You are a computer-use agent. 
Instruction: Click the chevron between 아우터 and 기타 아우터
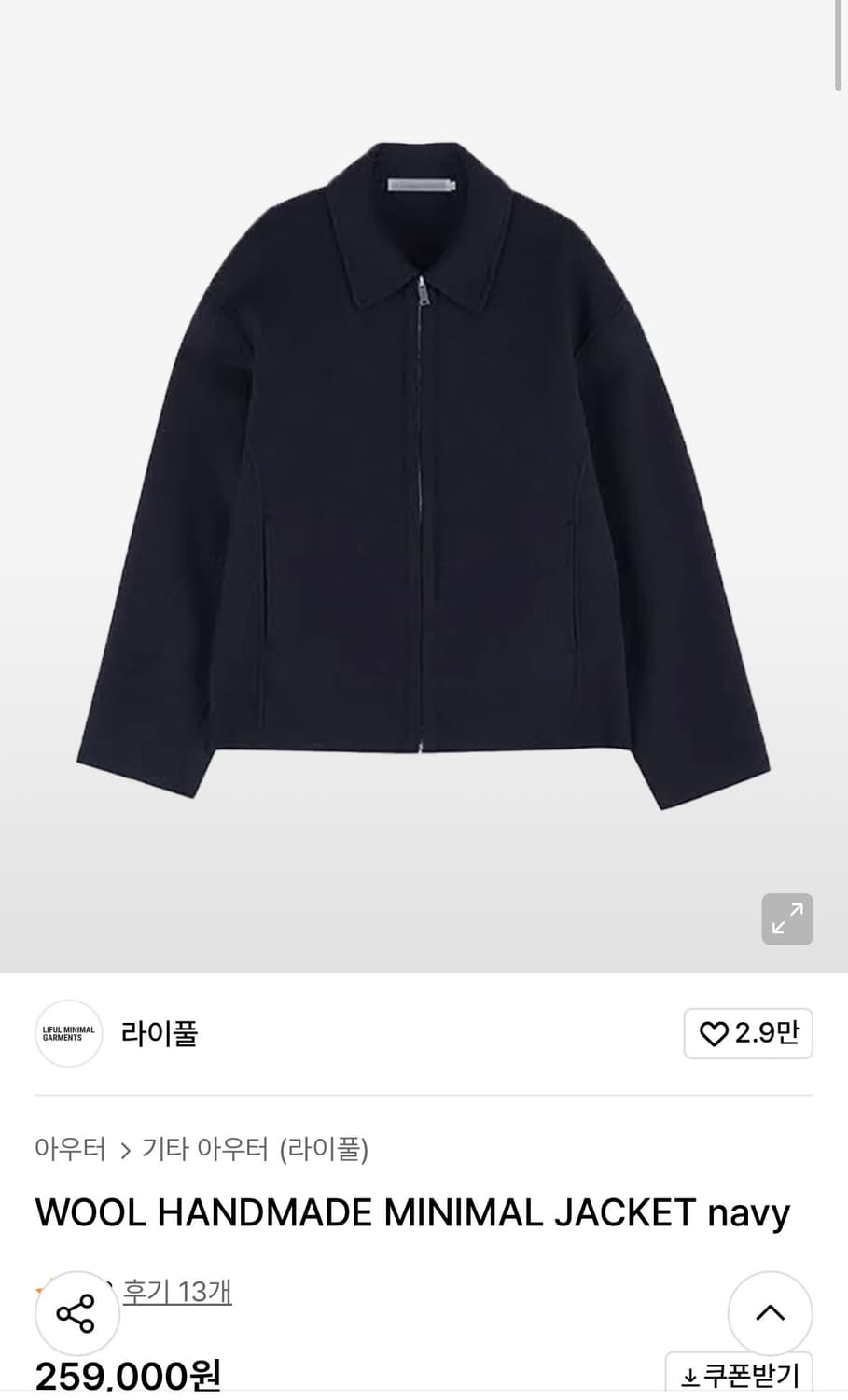(124, 1151)
